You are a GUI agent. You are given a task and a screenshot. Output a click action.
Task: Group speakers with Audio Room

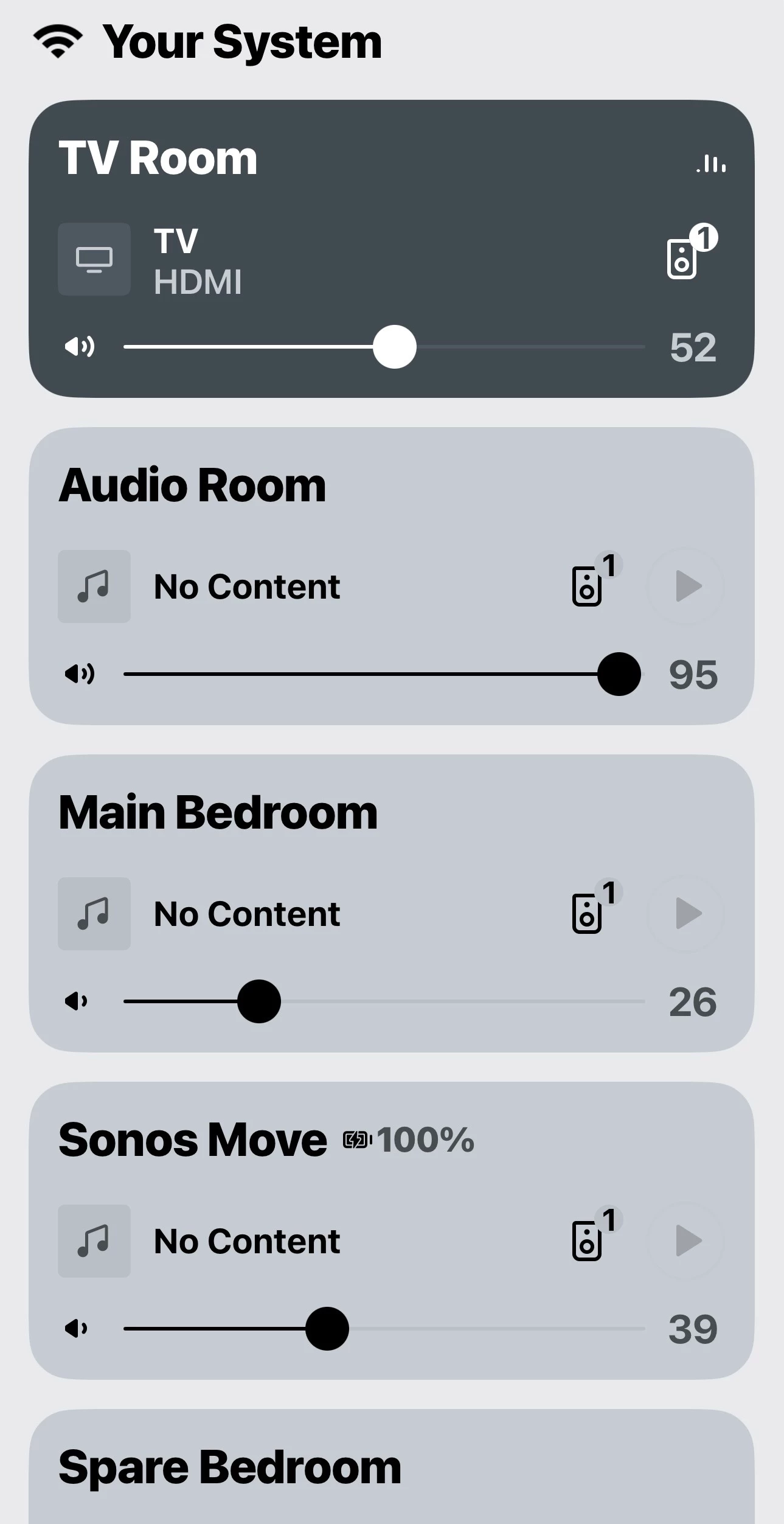click(591, 583)
